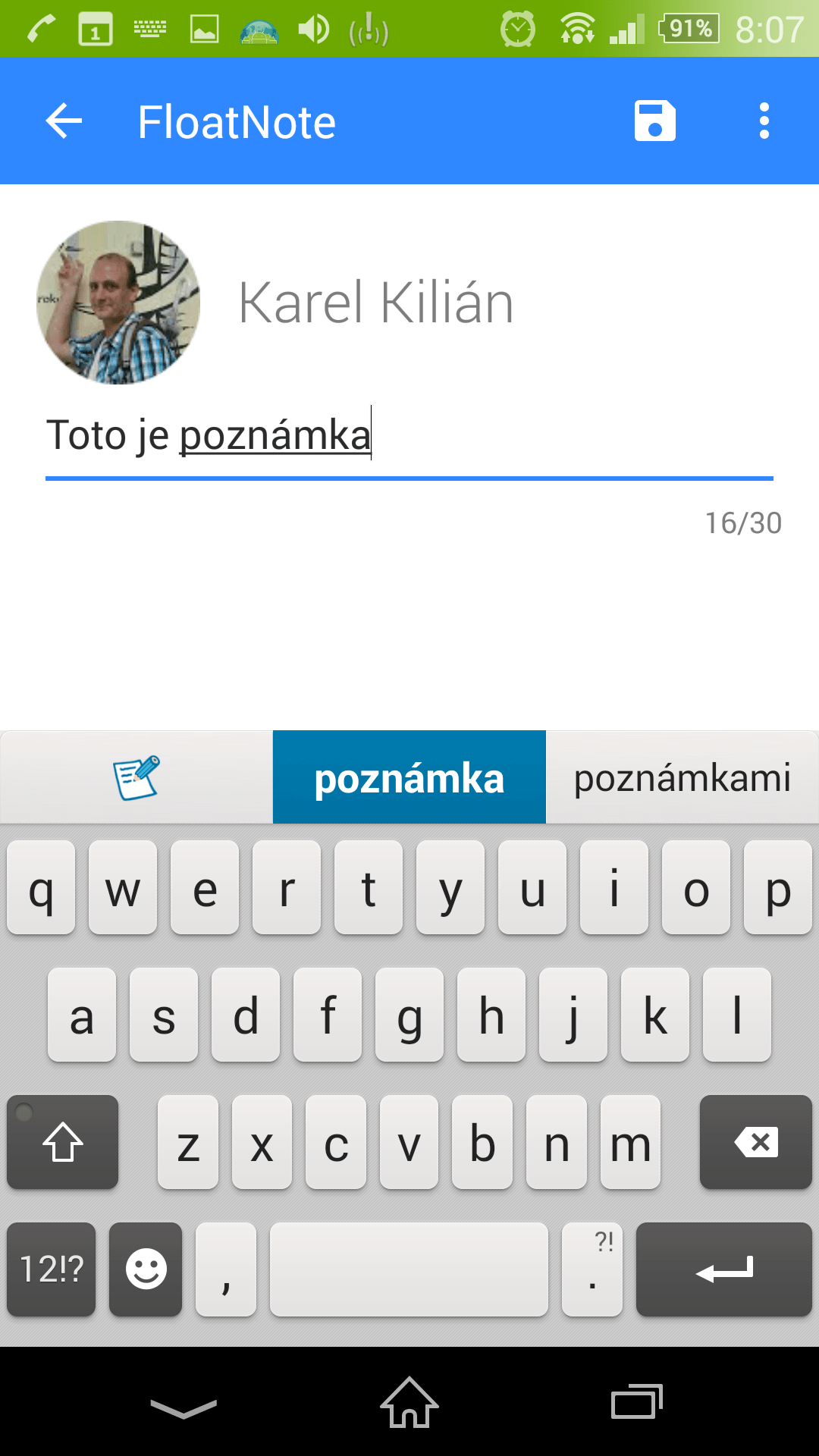This screenshot has width=819, height=1456.
Task: Toggle the shift key
Action: (x=63, y=1142)
